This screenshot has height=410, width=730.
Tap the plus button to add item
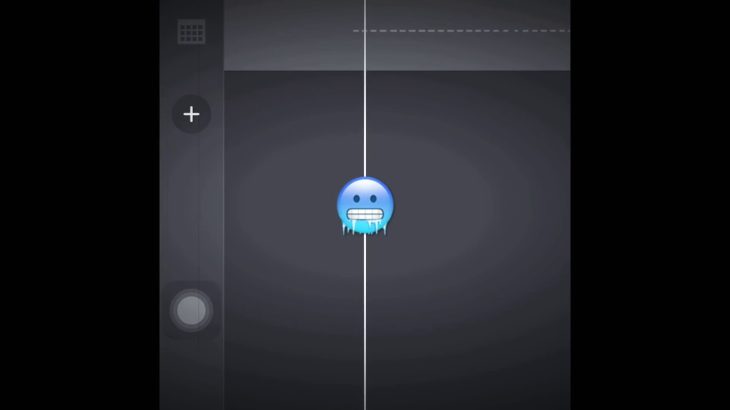(x=191, y=114)
